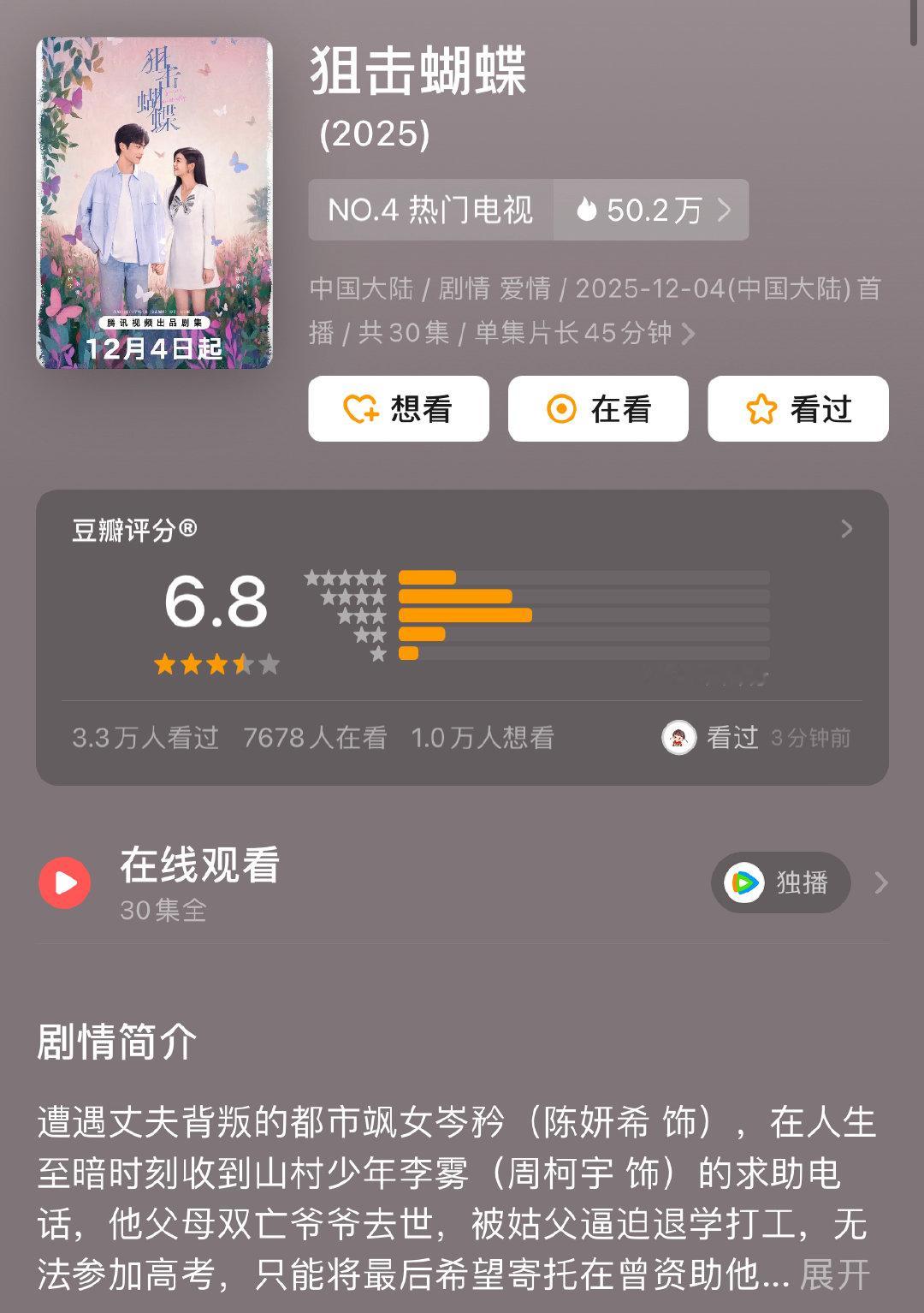Click the viewer avatar beside 看过 3分钟前
The height and width of the screenshot is (1313, 924).
[678, 736]
